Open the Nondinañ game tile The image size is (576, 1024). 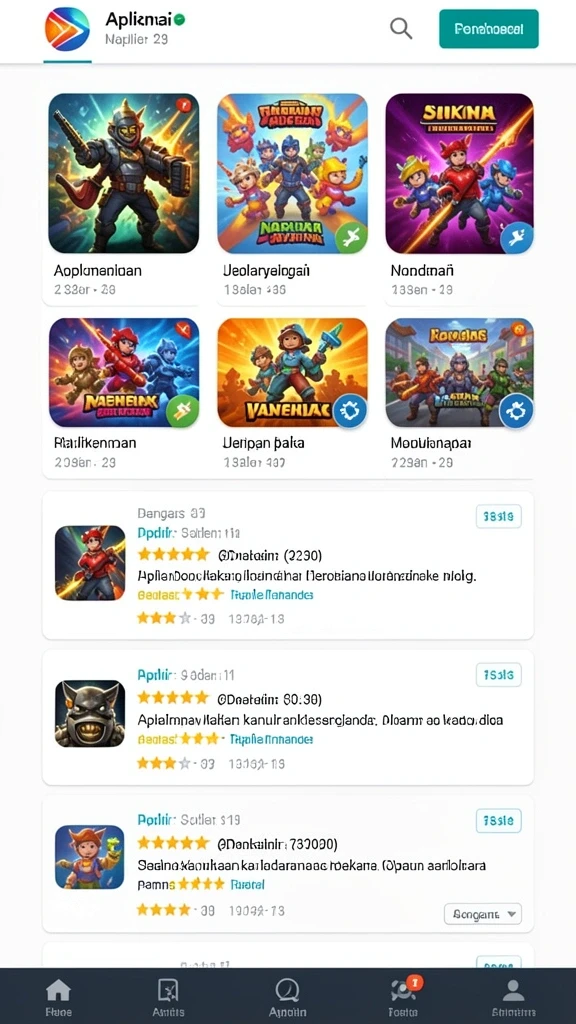tap(460, 198)
